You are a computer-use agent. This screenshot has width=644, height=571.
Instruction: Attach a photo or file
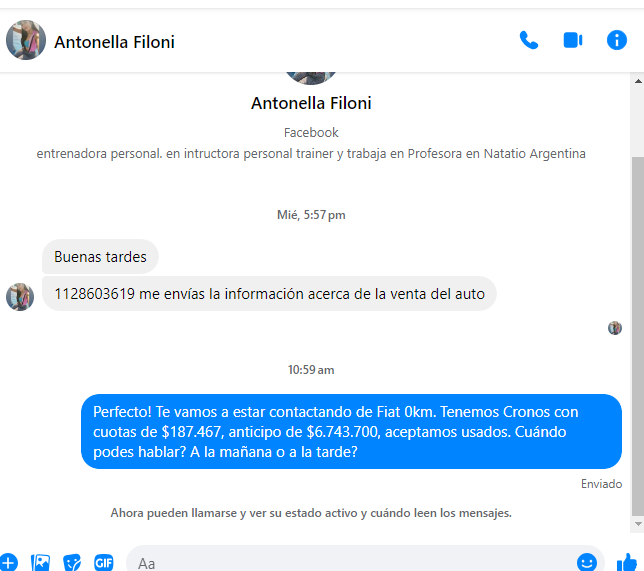pos(40,562)
